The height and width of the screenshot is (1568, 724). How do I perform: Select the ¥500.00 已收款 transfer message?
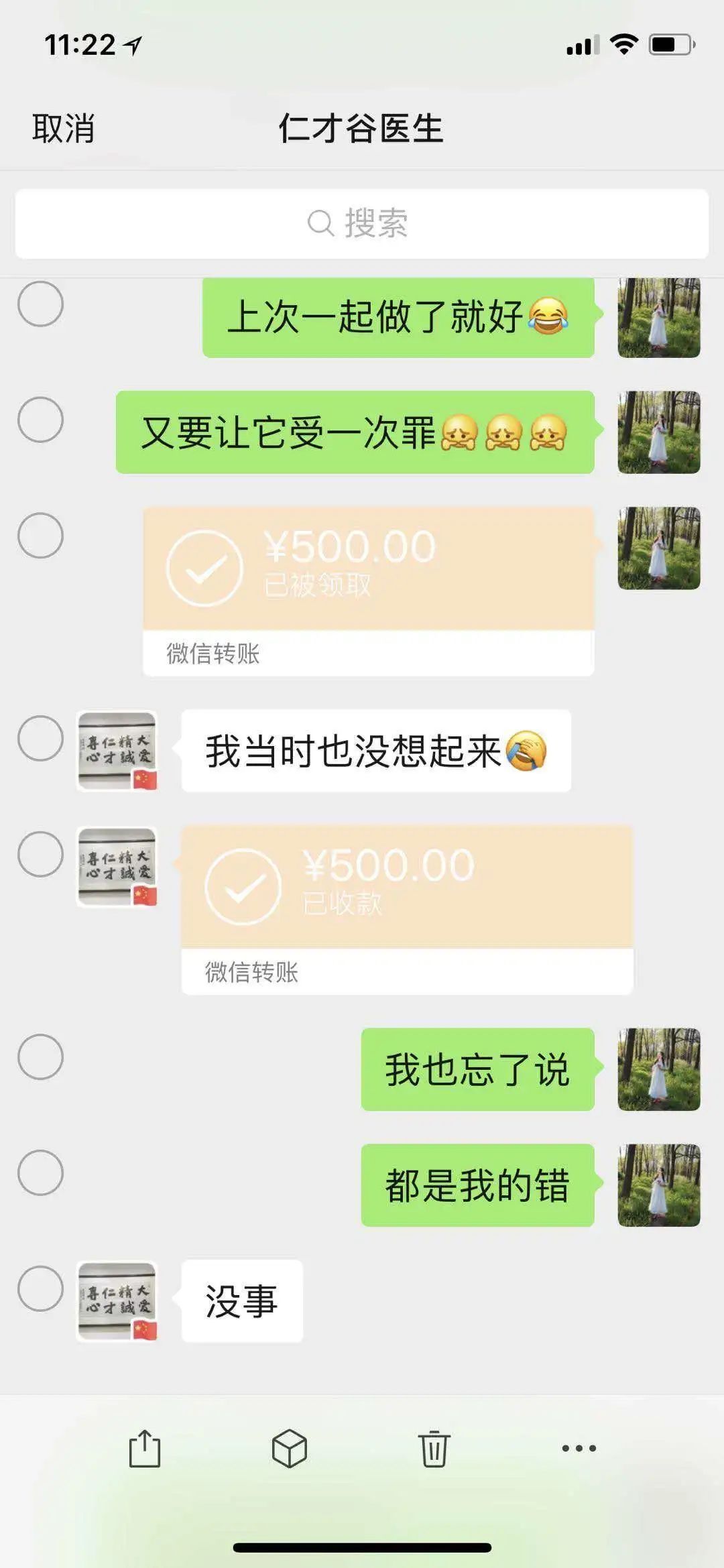[40, 855]
